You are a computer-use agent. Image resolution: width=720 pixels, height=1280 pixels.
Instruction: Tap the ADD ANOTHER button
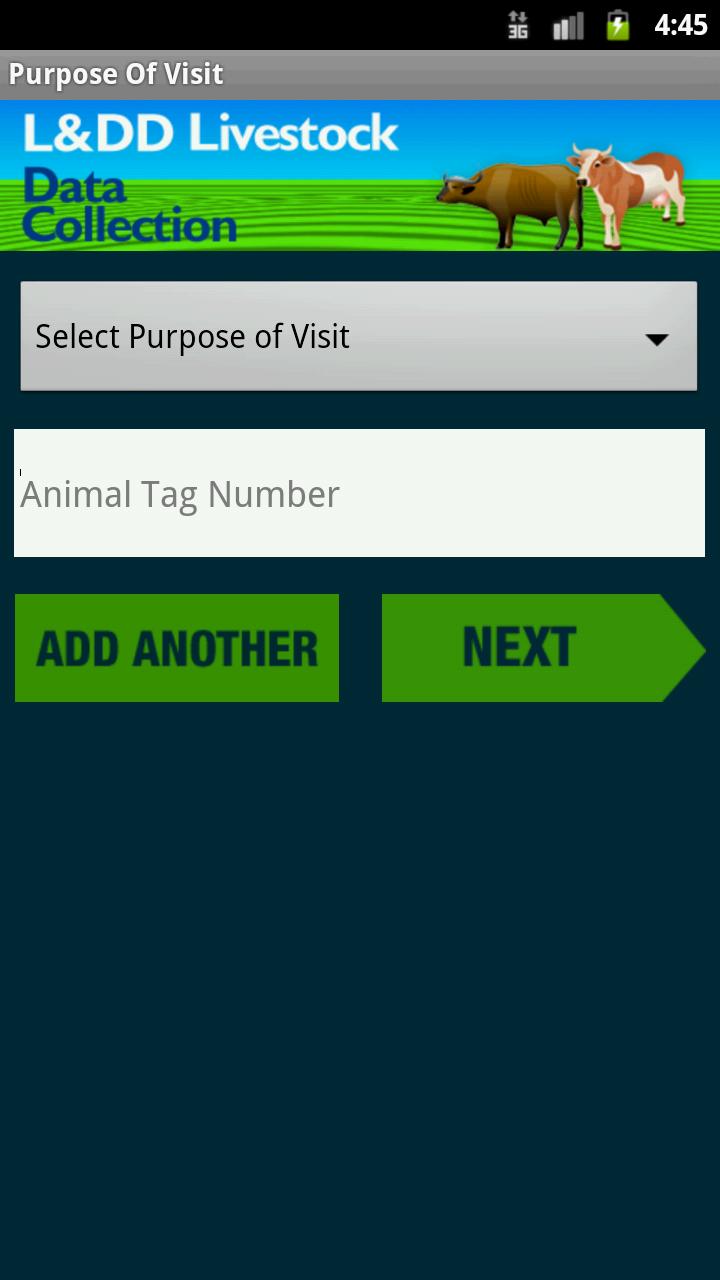point(177,648)
